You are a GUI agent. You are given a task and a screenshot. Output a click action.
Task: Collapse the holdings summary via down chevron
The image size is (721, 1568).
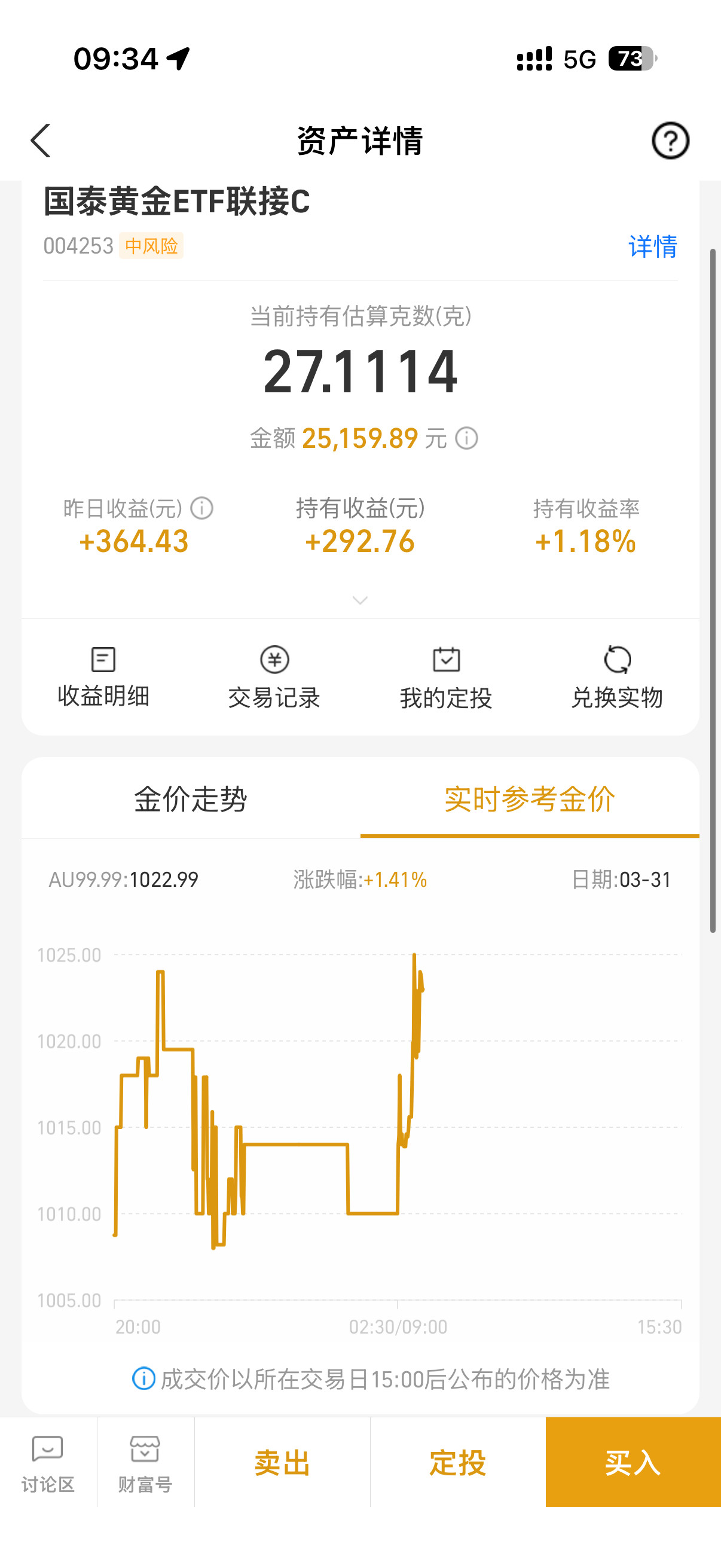359,600
